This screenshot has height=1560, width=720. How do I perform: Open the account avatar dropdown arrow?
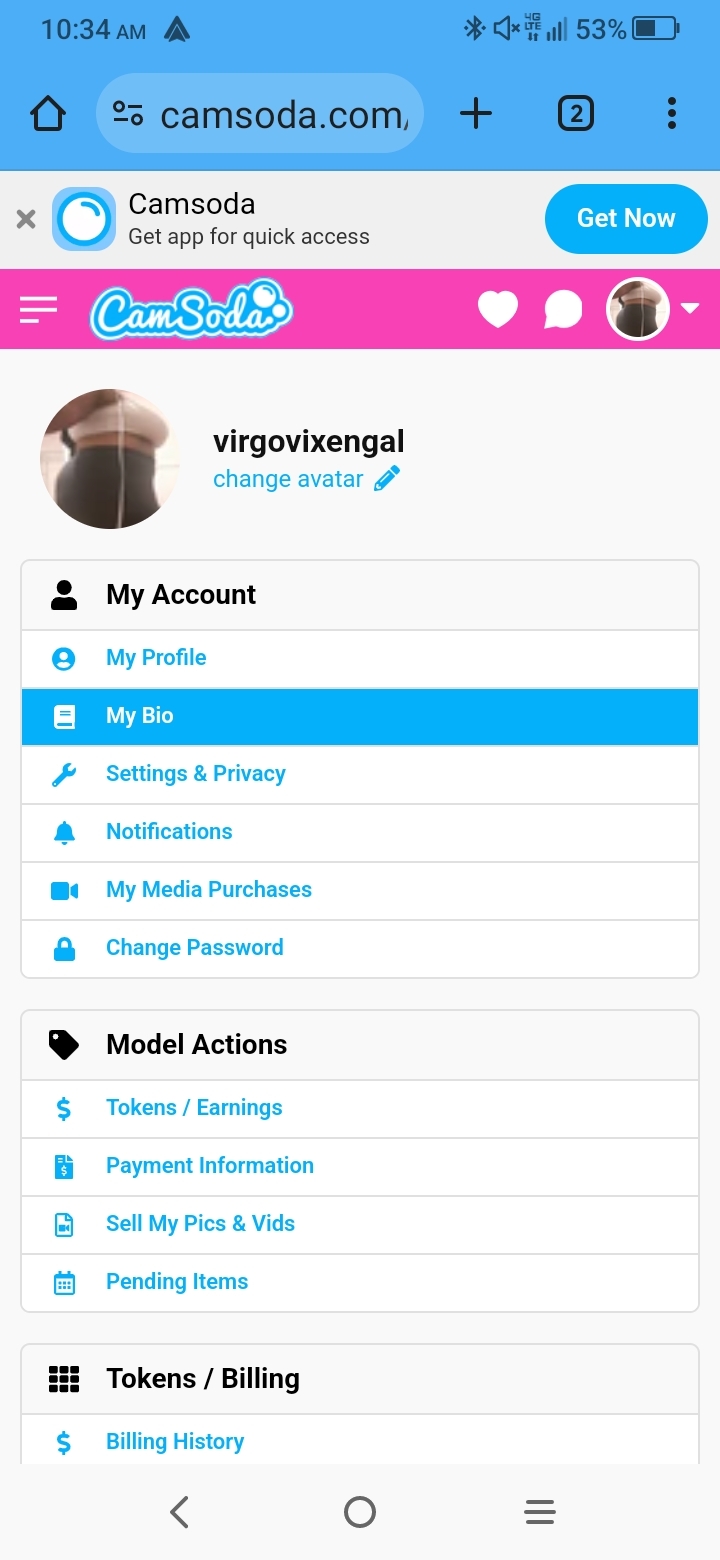tap(690, 309)
